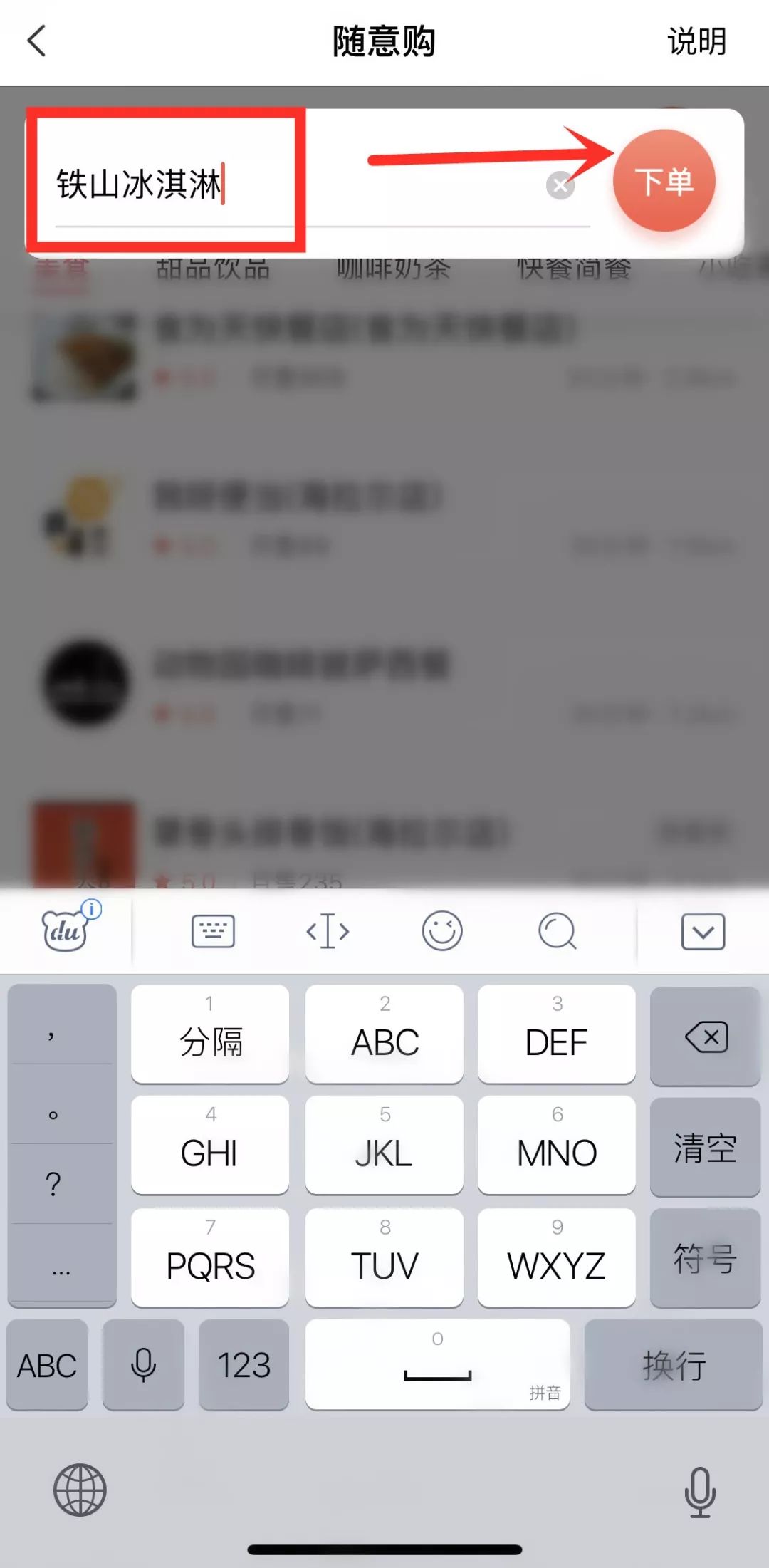This screenshot has width=769, height=1568.
Task: Switch to the 123 number keypad
Action: tap(244, 1364)
